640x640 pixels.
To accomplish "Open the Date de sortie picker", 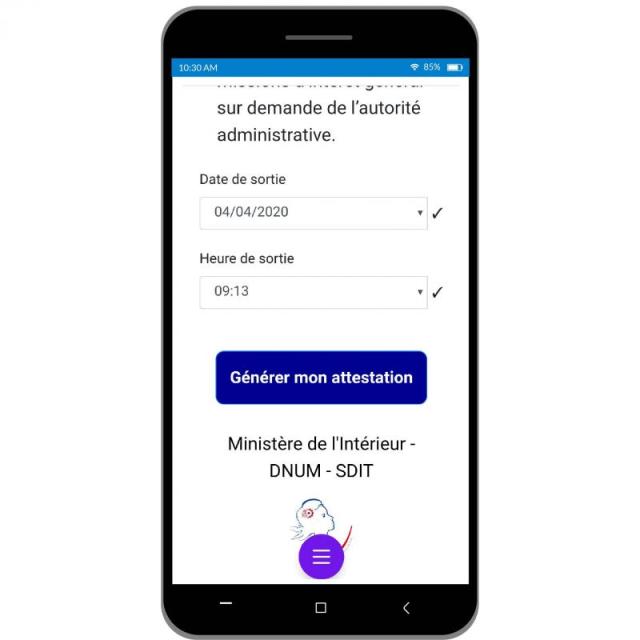I will [x=313, y=212].
